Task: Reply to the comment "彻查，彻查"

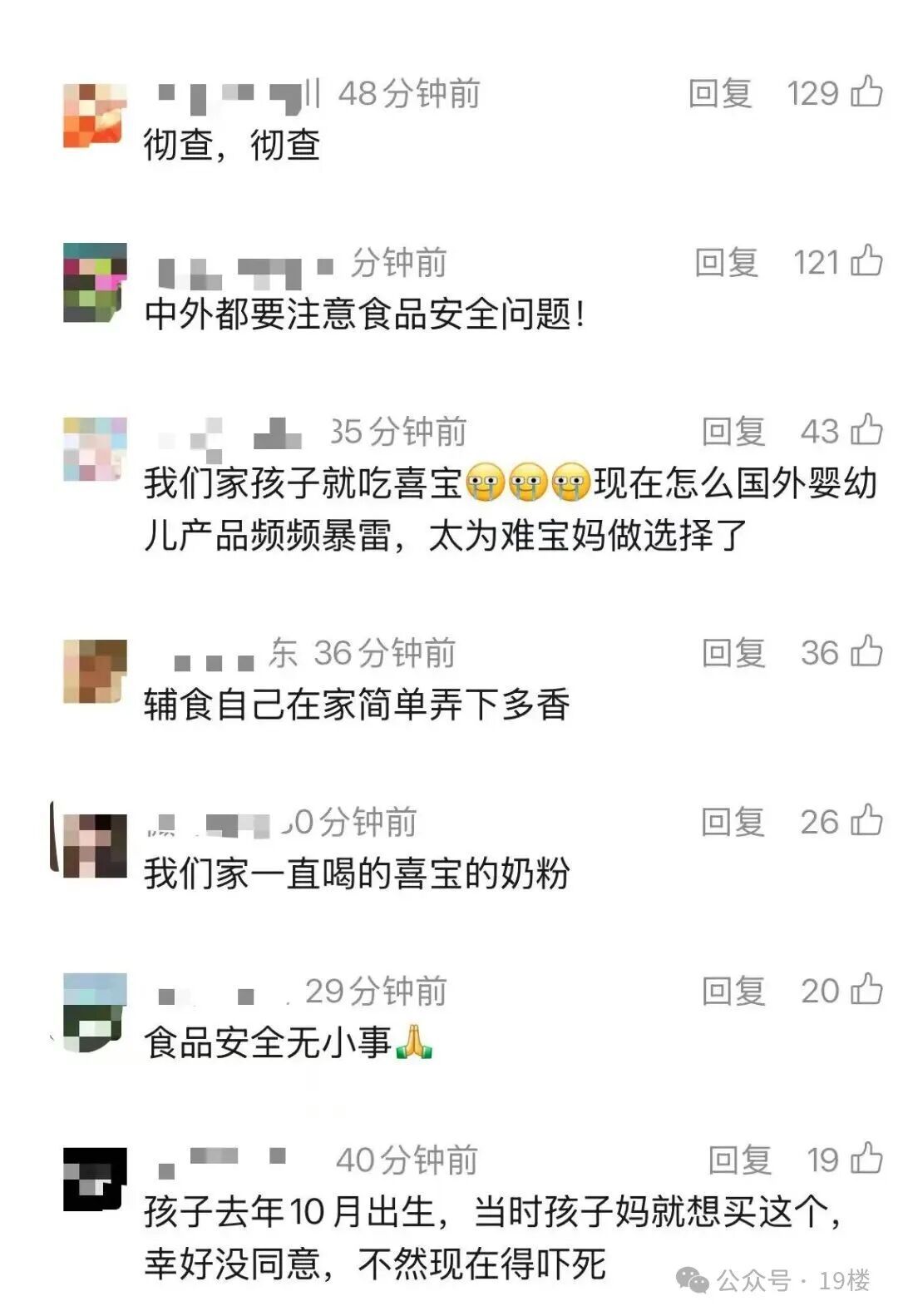Action: point(720,93)
